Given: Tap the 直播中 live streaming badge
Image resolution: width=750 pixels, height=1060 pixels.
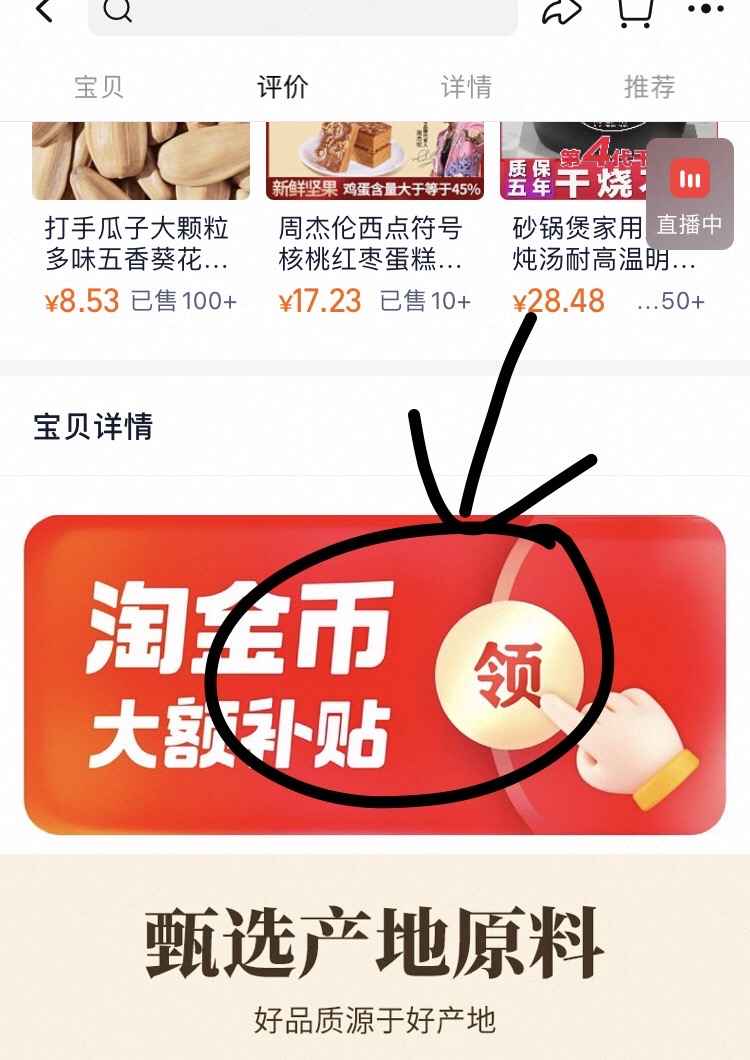Looking at the screenshot, I should pyautogui.click(x=689, y=194).
